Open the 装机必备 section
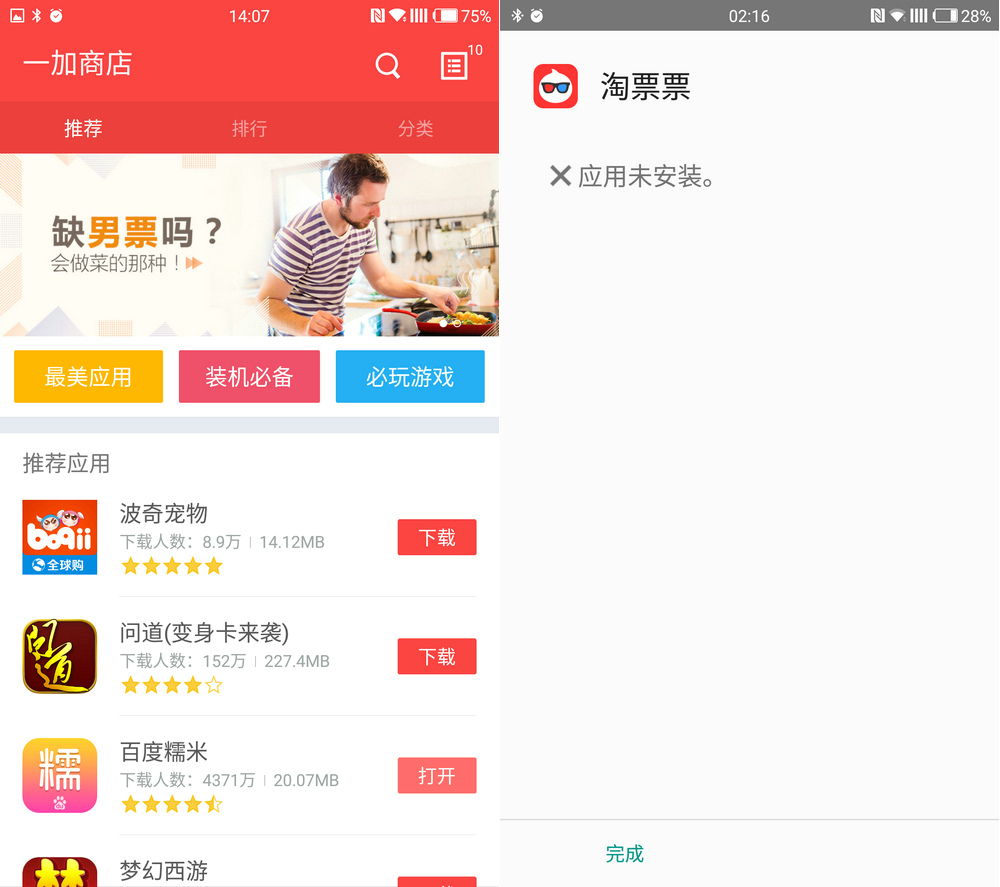Image resolution: width=1000 pixels, height=887 pixels. [249, 377]
